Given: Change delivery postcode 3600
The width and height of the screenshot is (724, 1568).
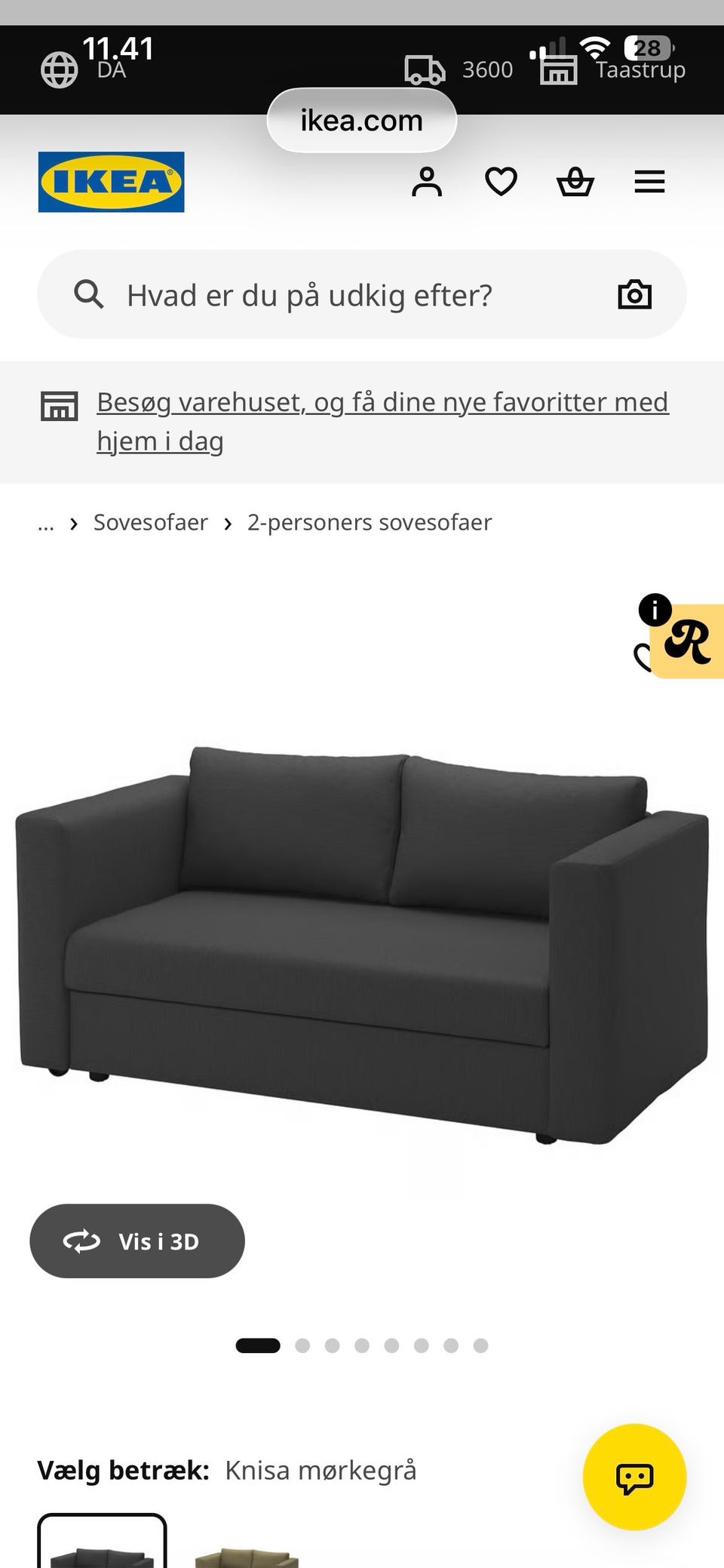Looking at the screenshot, I should [x=459, y=69].
